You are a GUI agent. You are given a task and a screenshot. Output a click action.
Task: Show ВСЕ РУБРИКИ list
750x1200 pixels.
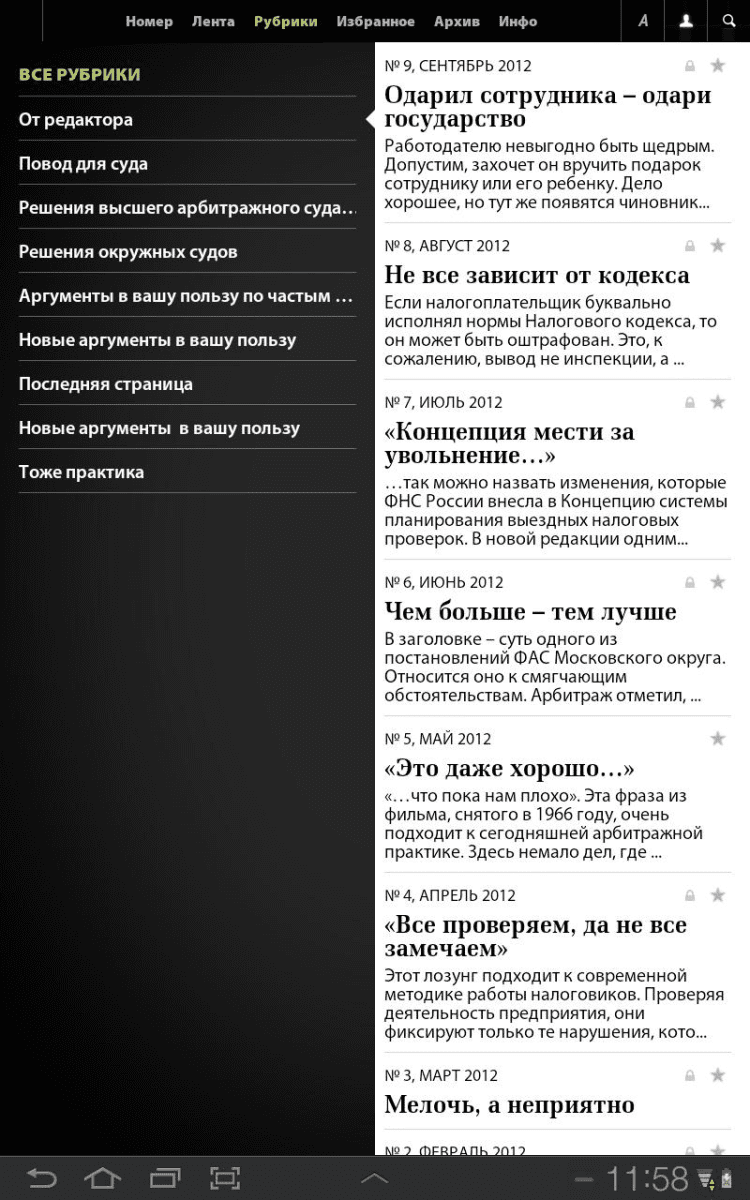79,74
